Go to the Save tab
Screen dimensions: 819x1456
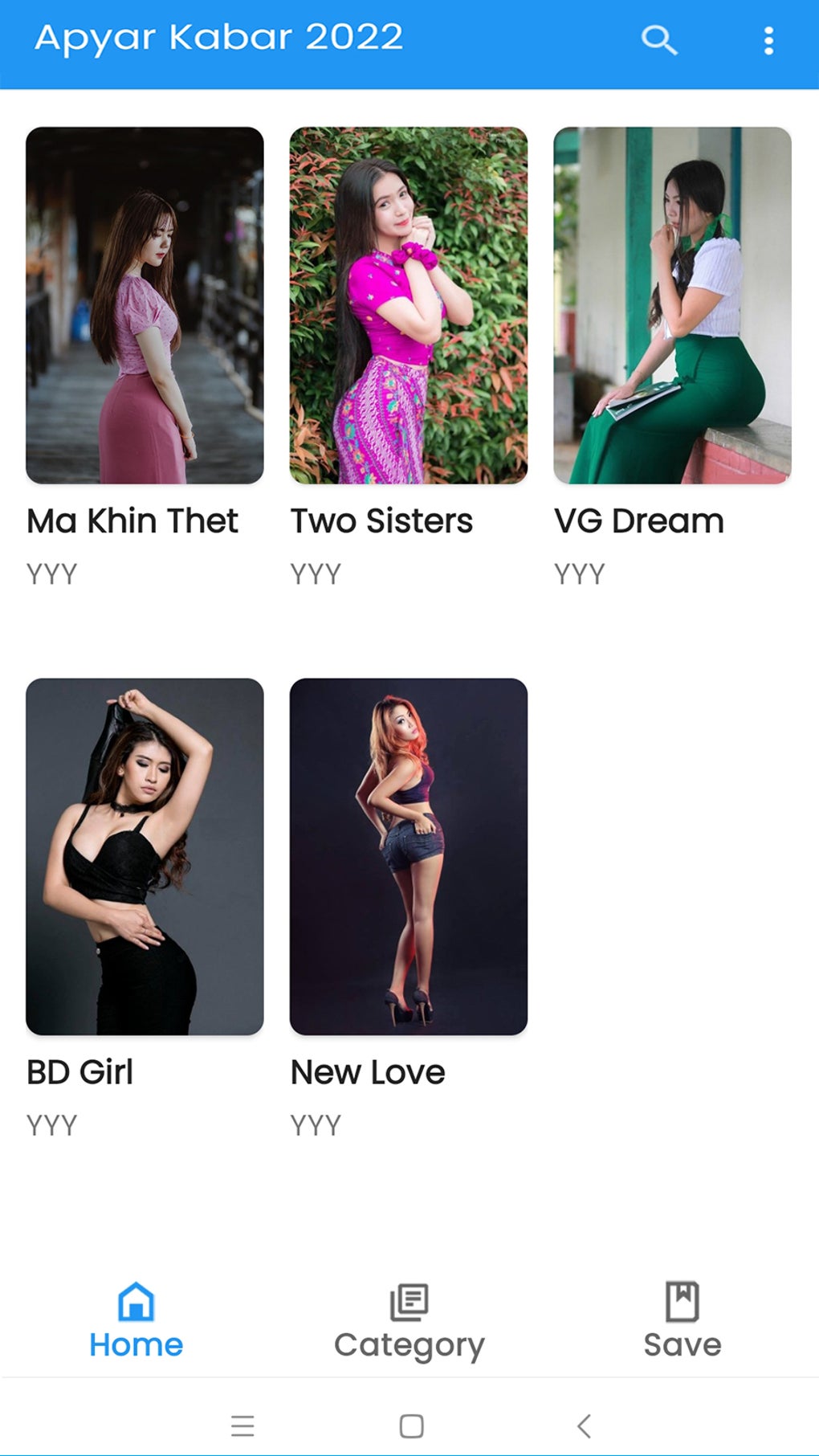tap(682, 1321)
